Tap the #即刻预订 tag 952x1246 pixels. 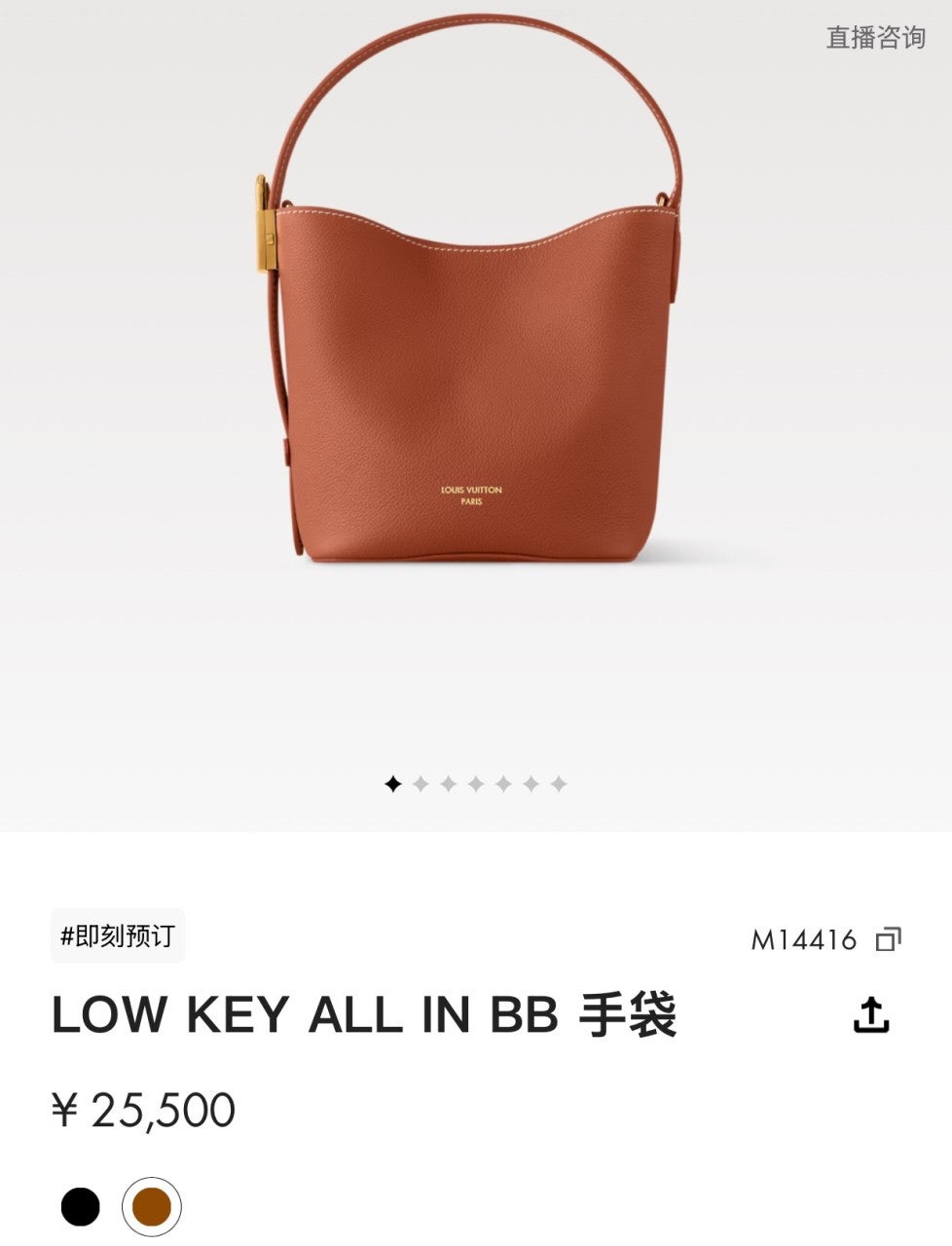pos(118,936)
